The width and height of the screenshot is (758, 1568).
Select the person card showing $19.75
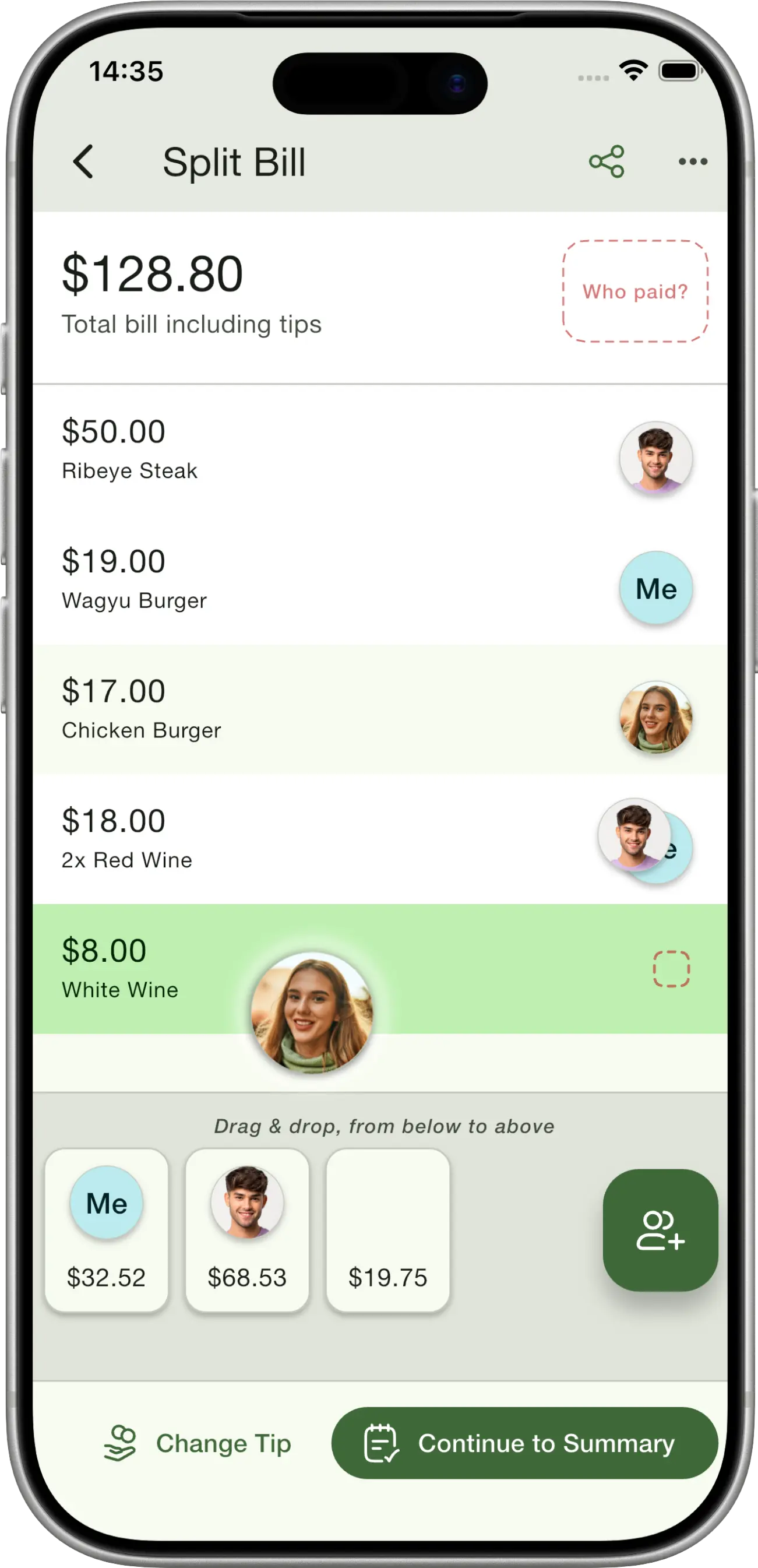click(387, 1230)
